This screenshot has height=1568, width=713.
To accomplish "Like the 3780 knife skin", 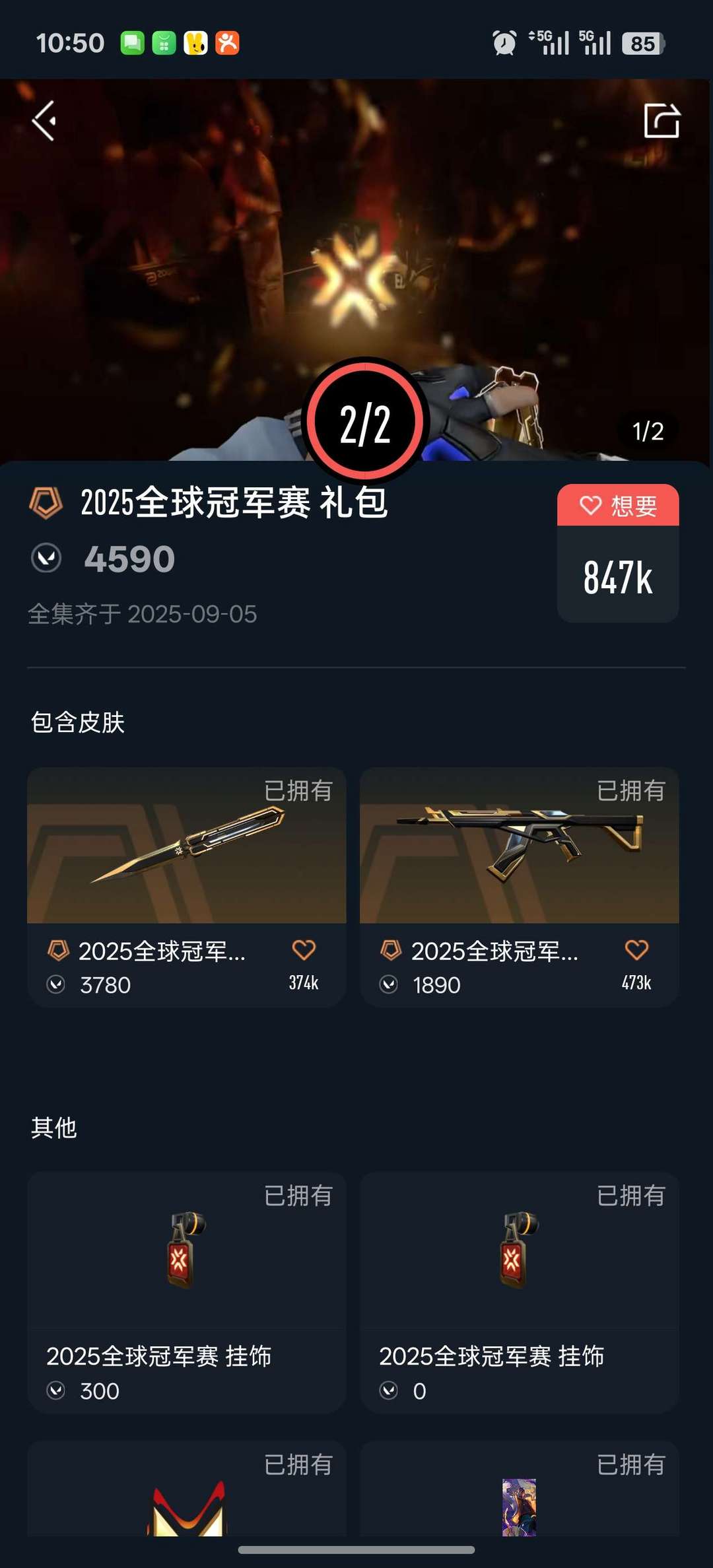I will pos(304,951).
